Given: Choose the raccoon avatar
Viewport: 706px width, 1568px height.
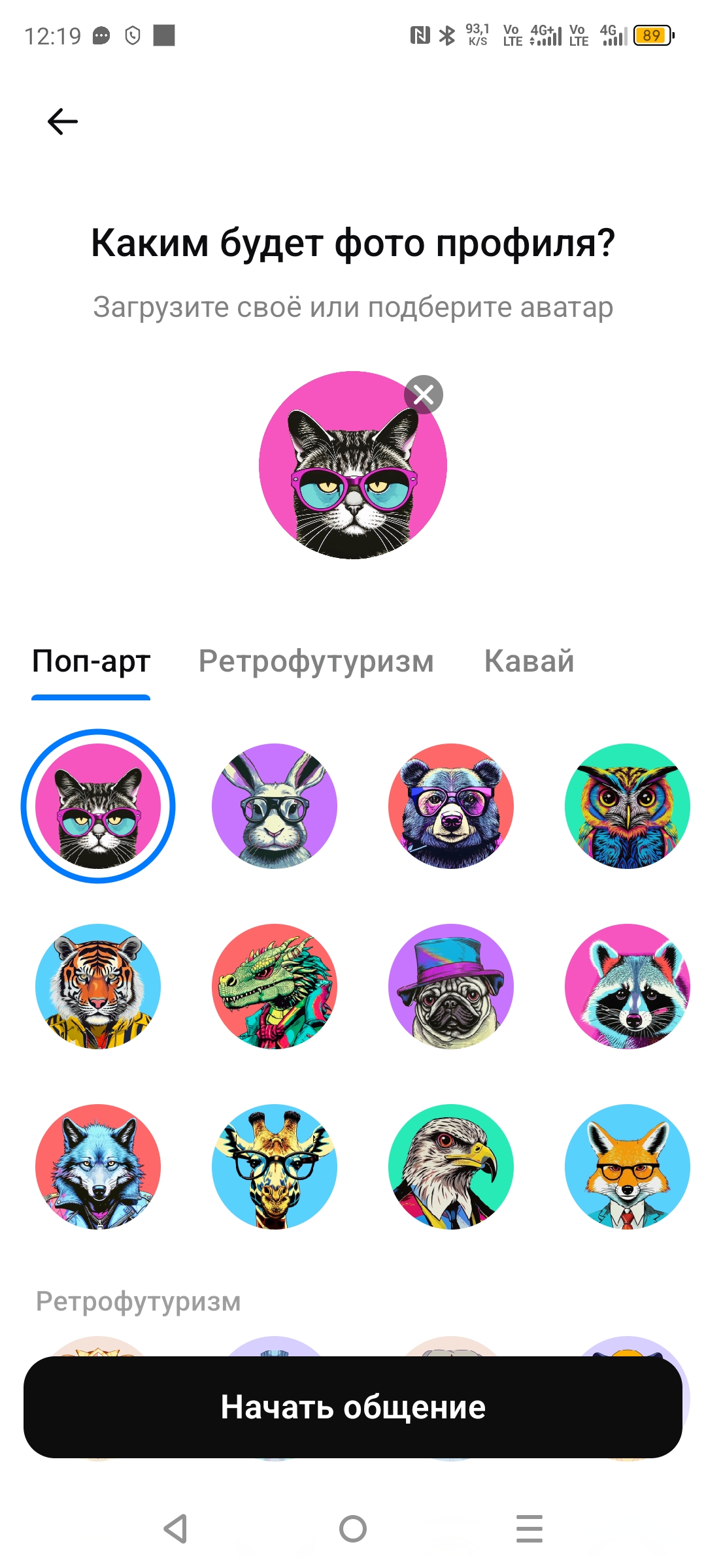Looking at the screenshot, I should click(x=628, y=987).
